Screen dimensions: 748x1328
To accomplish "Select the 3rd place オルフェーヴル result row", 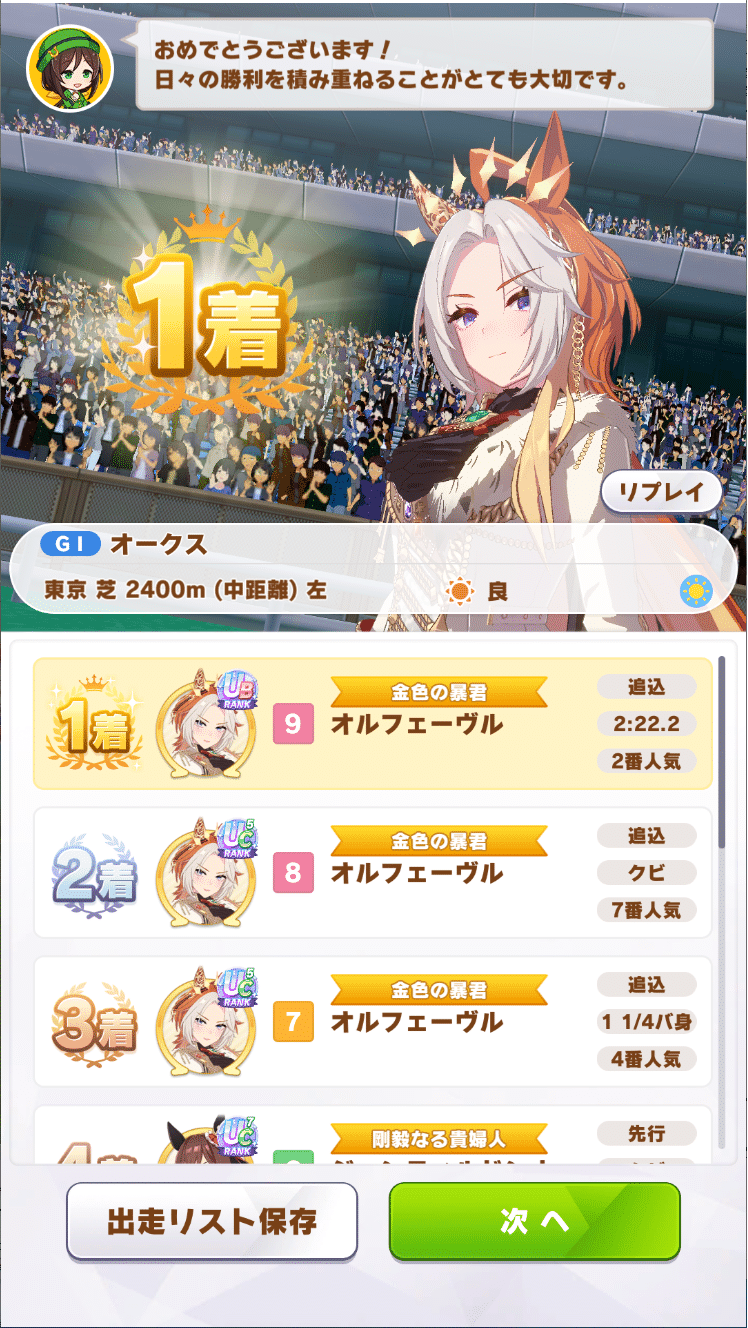I will coord(372,1021).
